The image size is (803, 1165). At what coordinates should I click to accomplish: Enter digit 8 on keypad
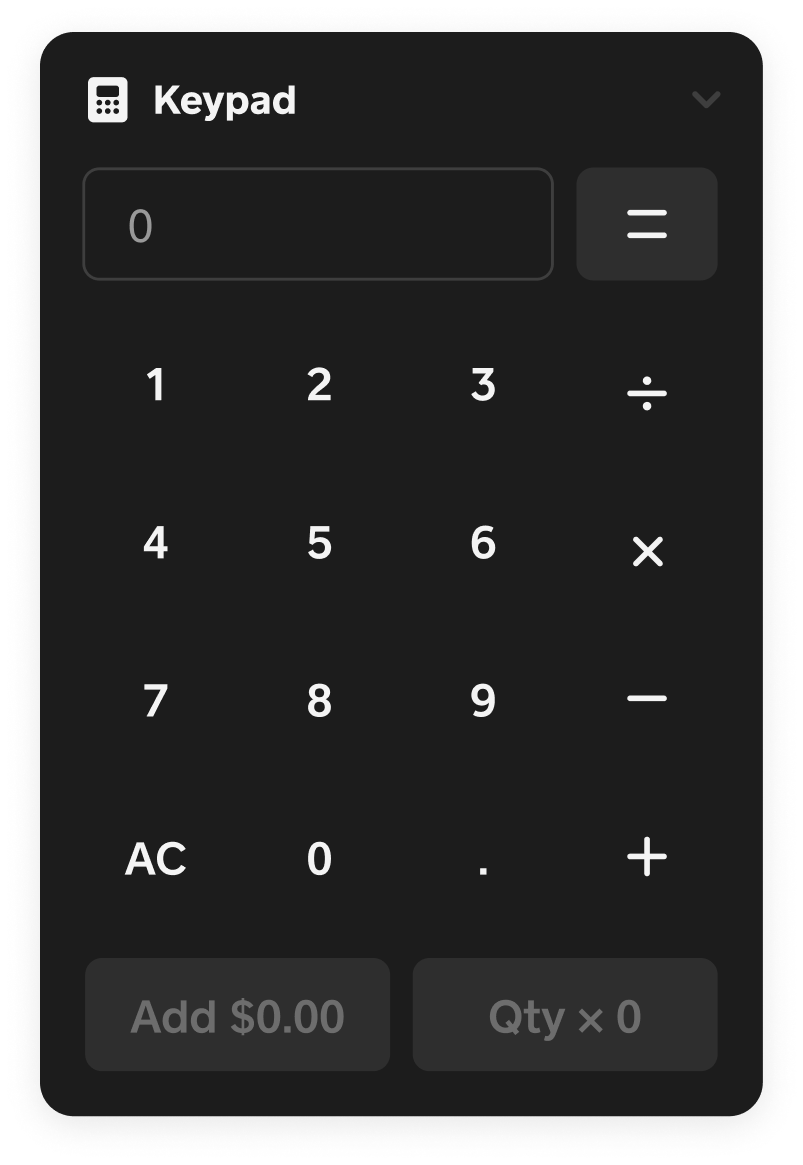click(x=319, y=701)
